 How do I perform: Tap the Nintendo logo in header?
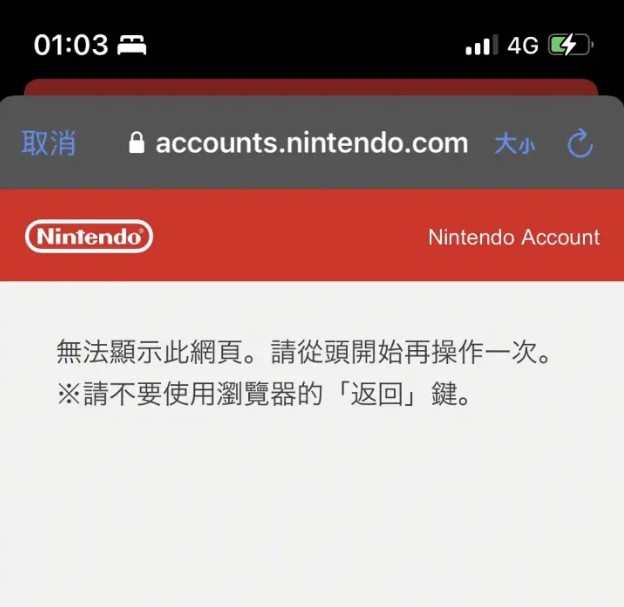[x=89, y=237]
